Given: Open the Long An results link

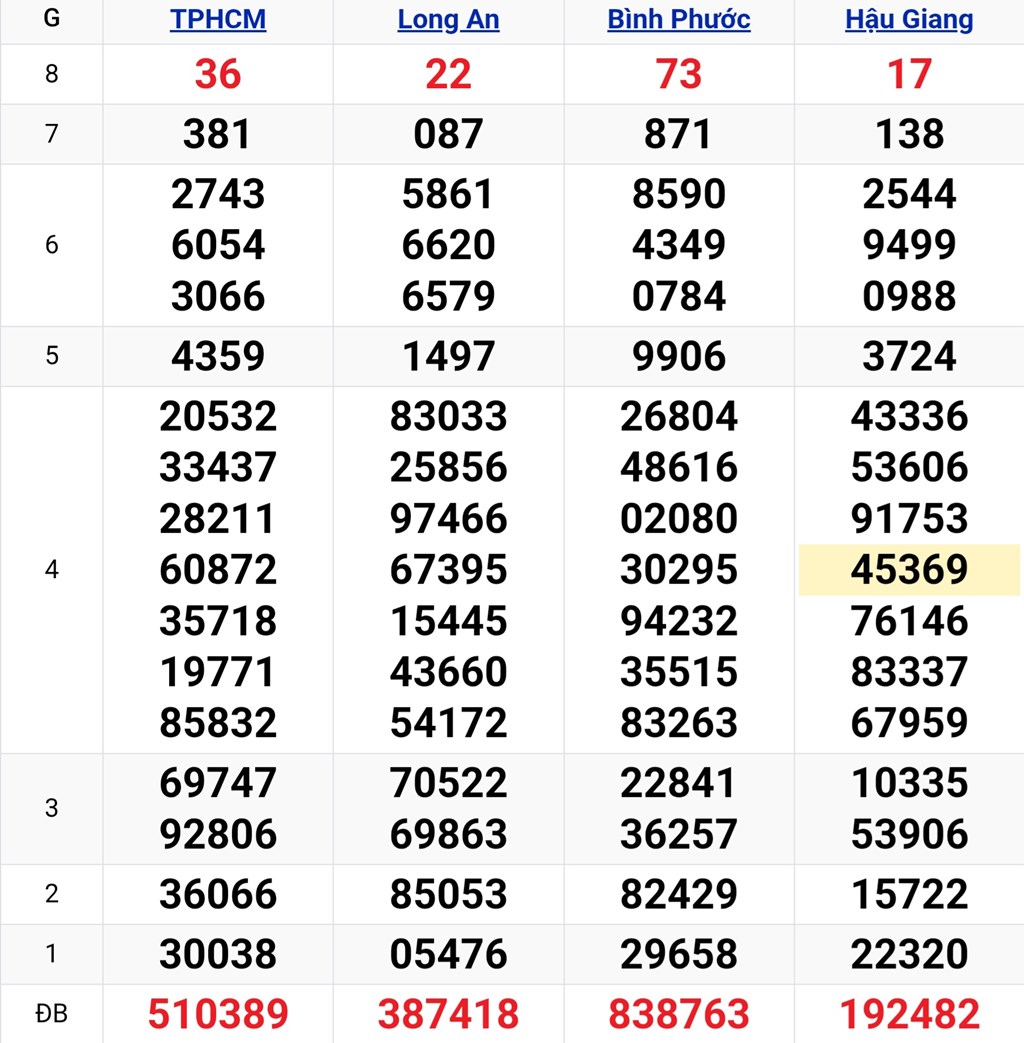Looking at the screenshot, I should [x=448, y=19].
